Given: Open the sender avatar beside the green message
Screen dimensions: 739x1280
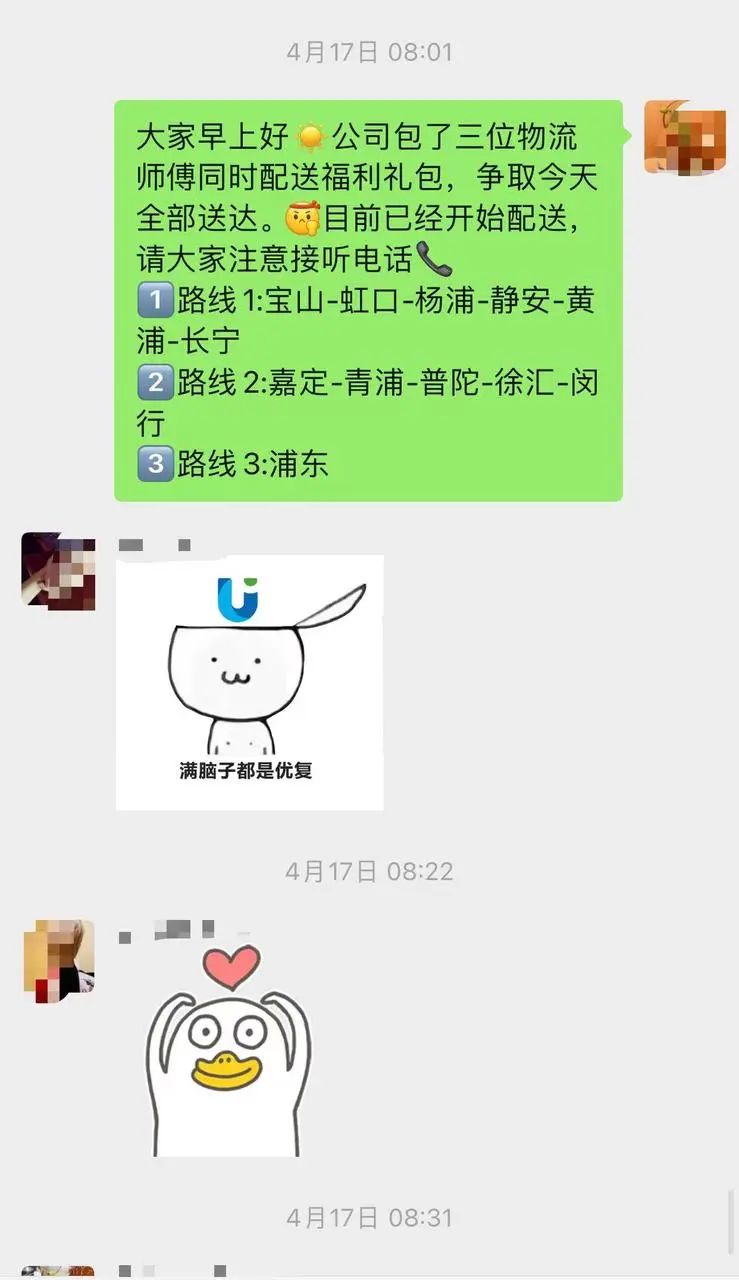Looking at the screenshot, I should [x=684, y=137].
